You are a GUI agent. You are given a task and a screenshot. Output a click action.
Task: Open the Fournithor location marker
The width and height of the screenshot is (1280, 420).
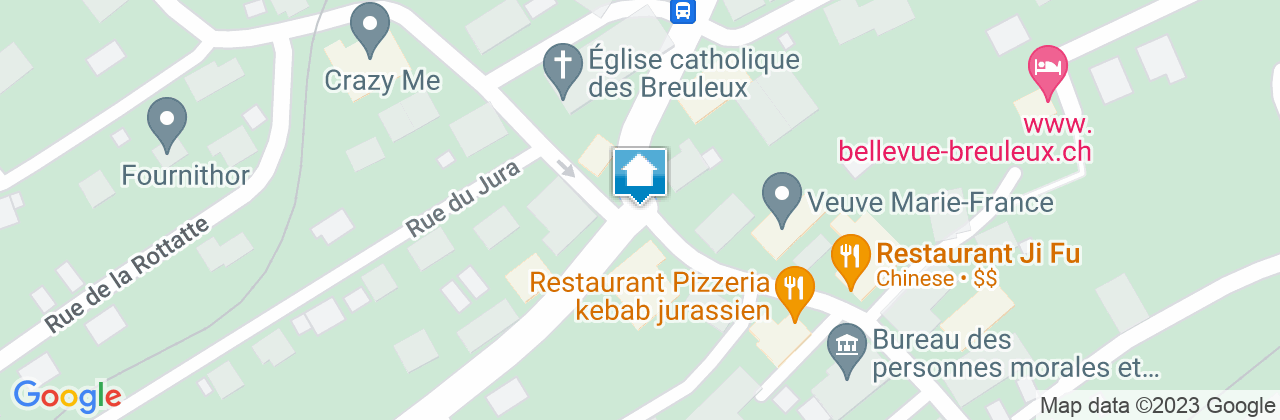pos(167,122)
